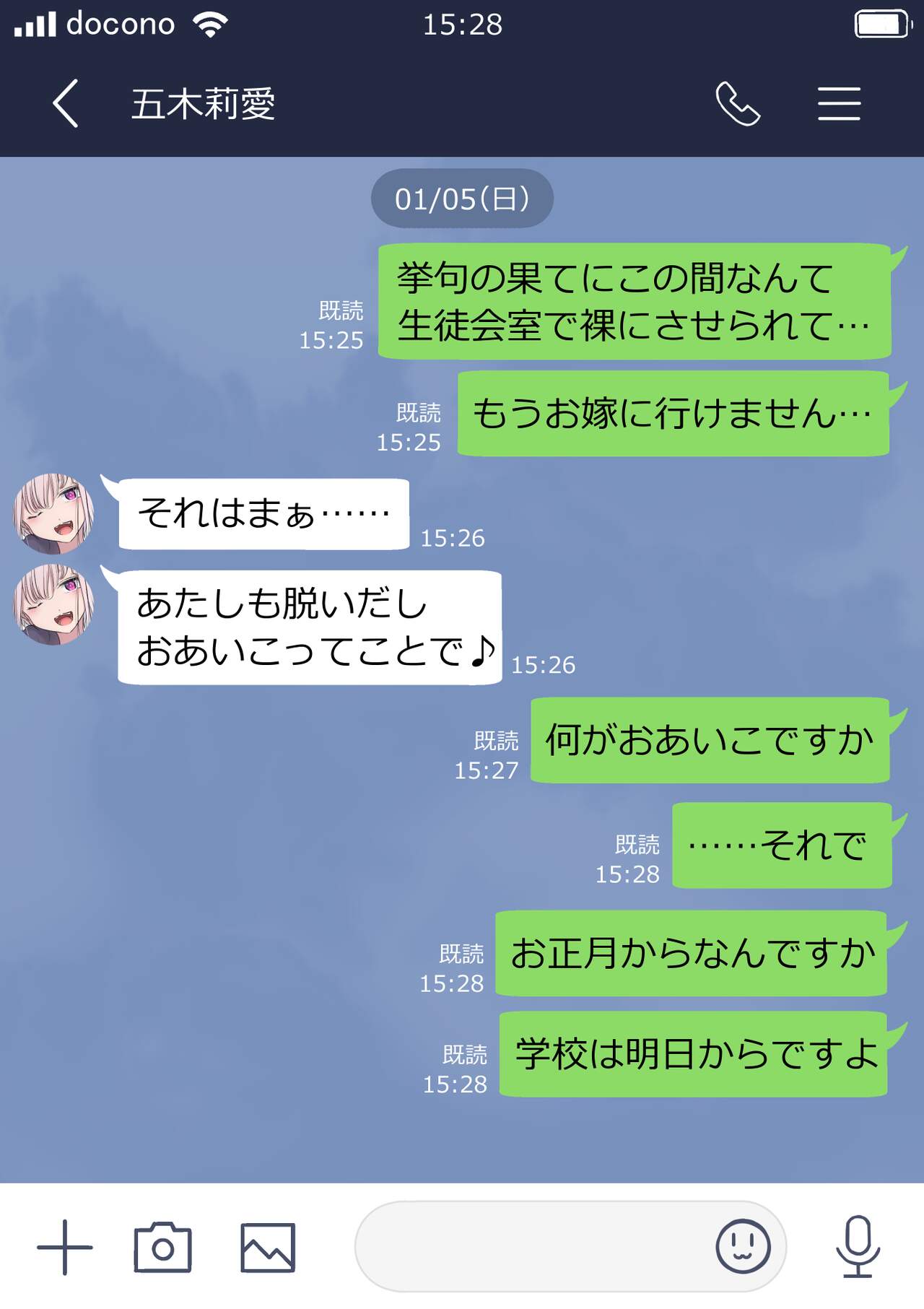Open the emoji sticker picker

(x=743, y=1247)
